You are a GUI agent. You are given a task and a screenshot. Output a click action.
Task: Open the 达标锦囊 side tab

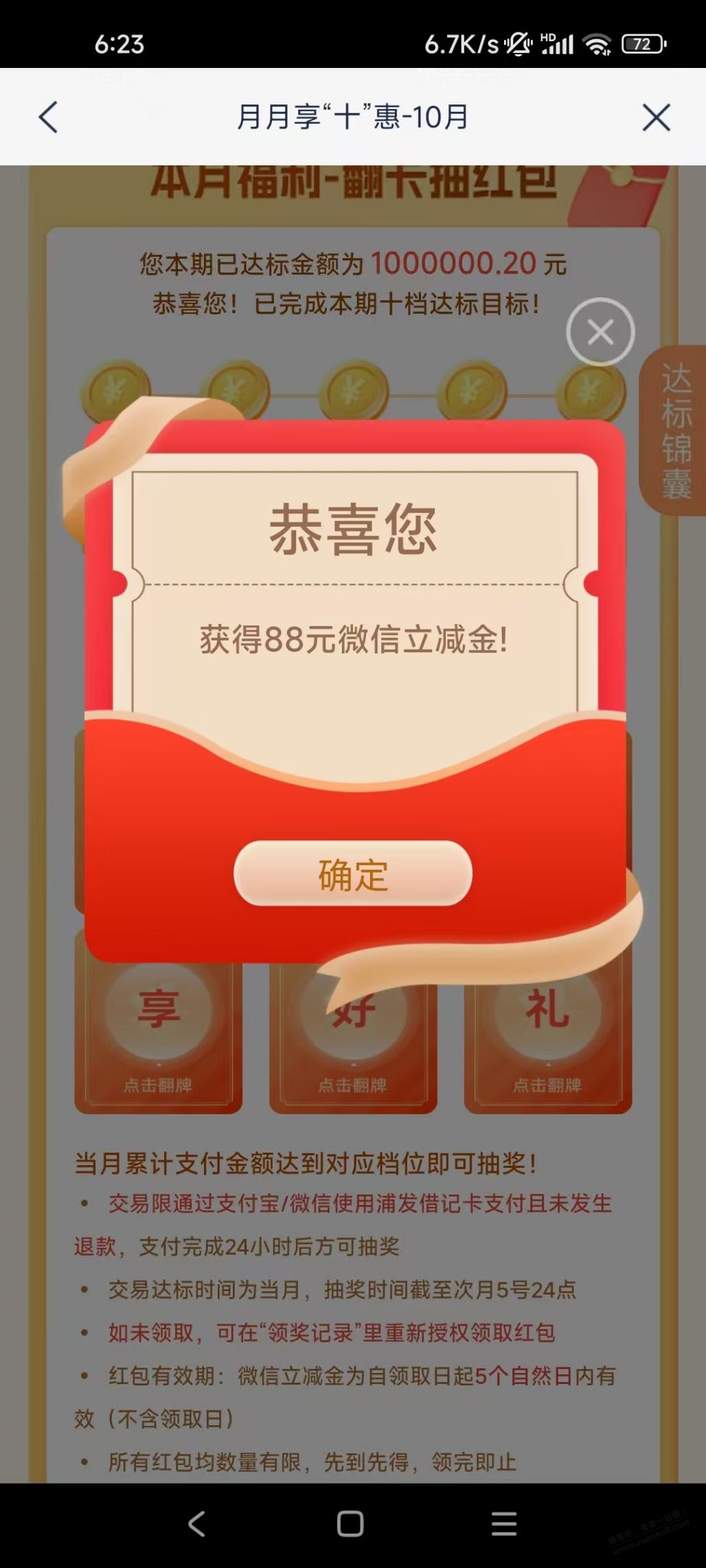click(675, 430)
